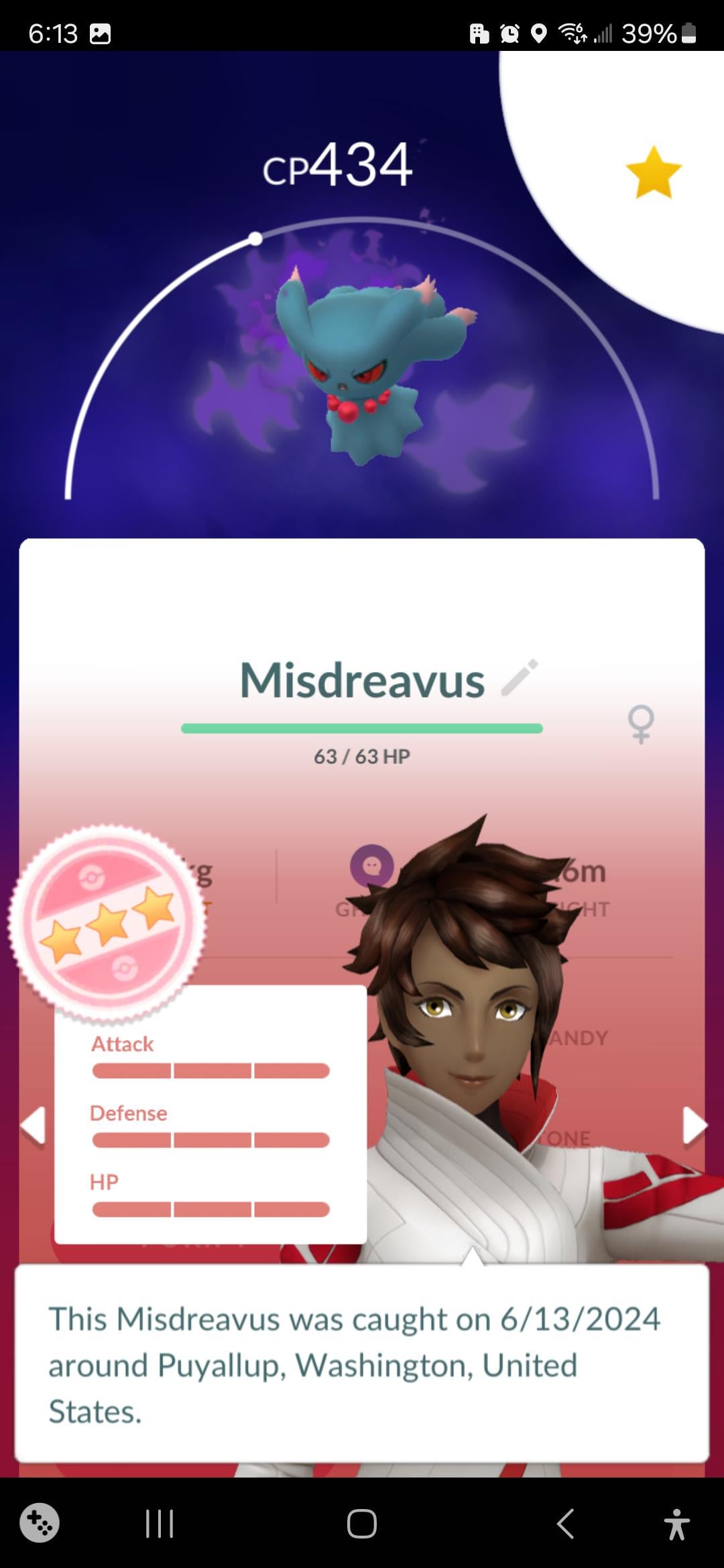The image size is (724, 1568).
Task: Toggle the favorite star for Misdreavus
Action: tap(653, 173)
